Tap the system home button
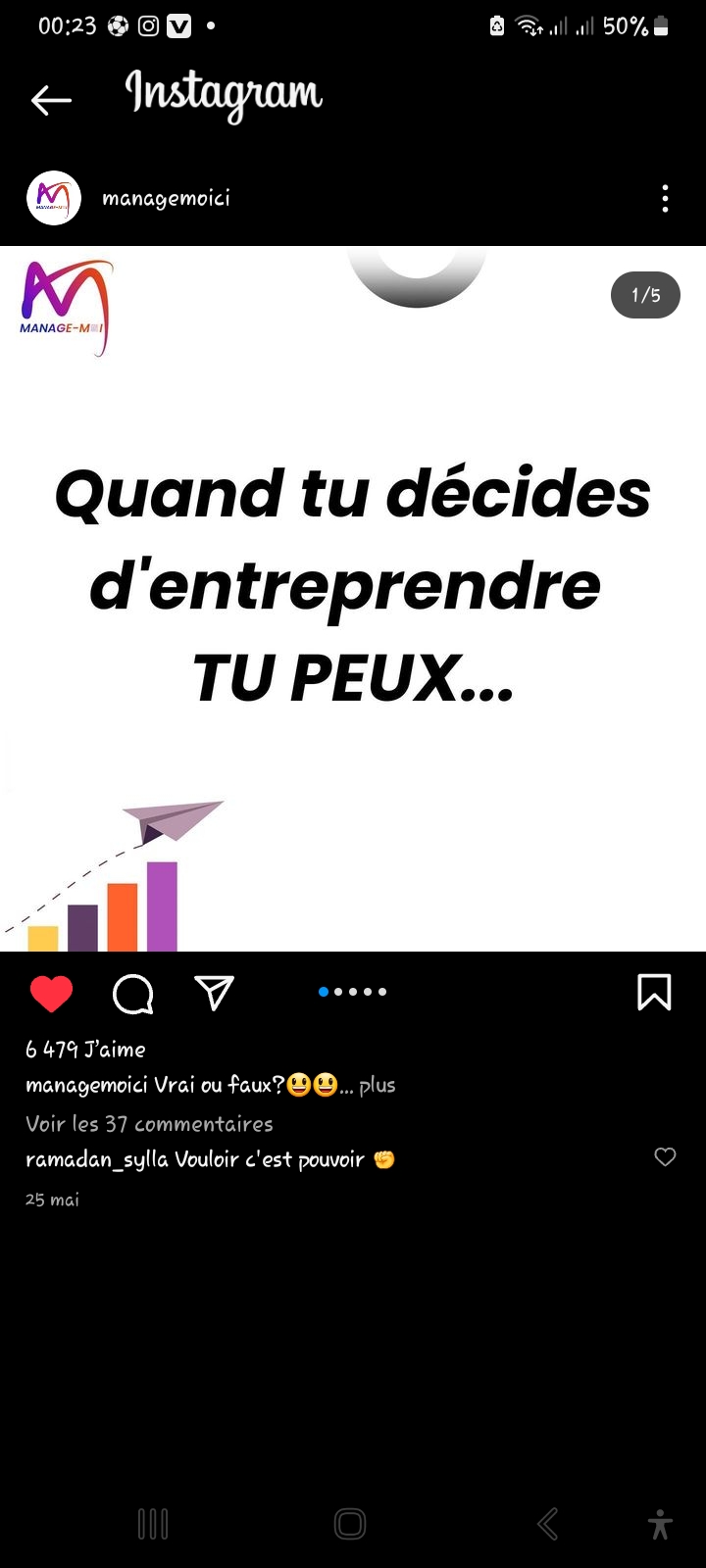 (x=350, y=1524)
